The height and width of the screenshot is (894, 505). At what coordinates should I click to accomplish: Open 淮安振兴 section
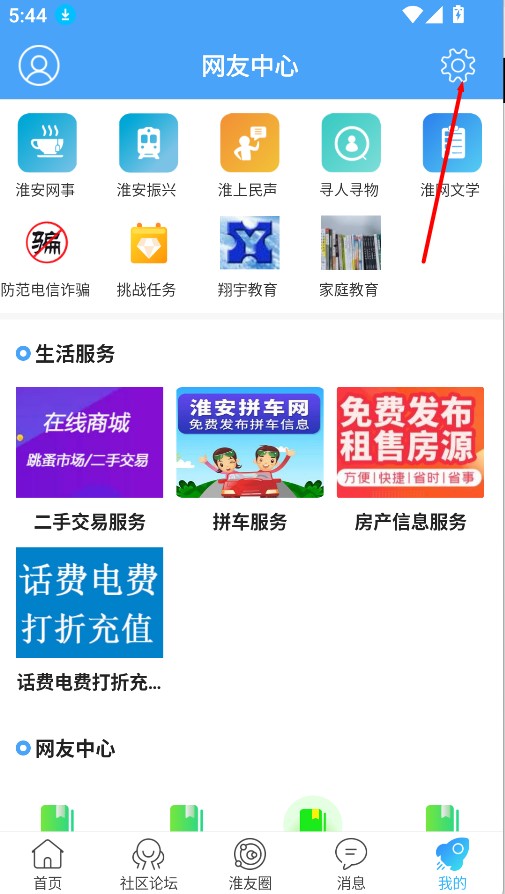coord(148,156)
